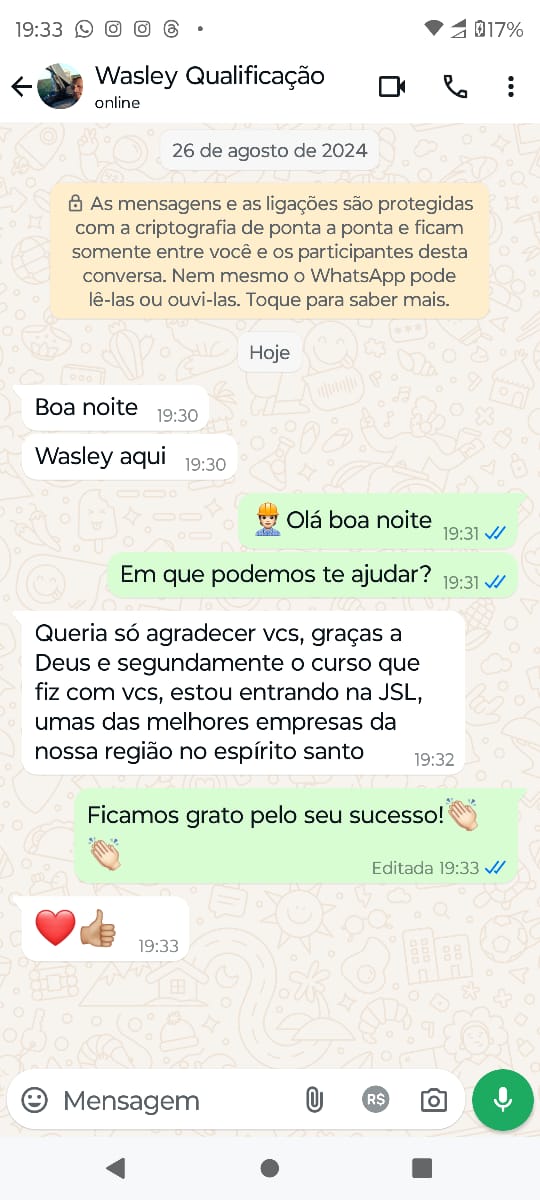
Task: Open the emoji picker
Action: pos(35,1101)
